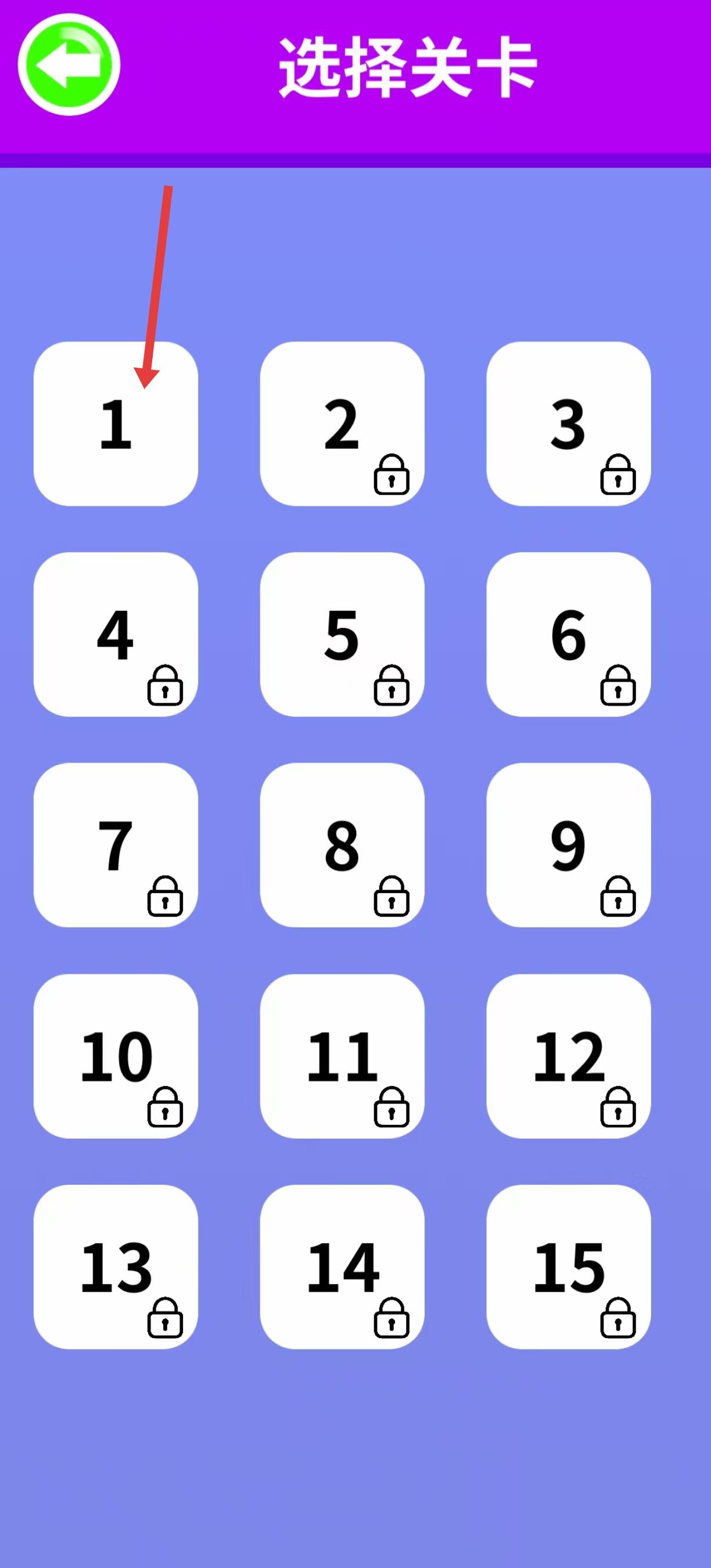
Task: Select locked level 15
Action: (569, 1267)
